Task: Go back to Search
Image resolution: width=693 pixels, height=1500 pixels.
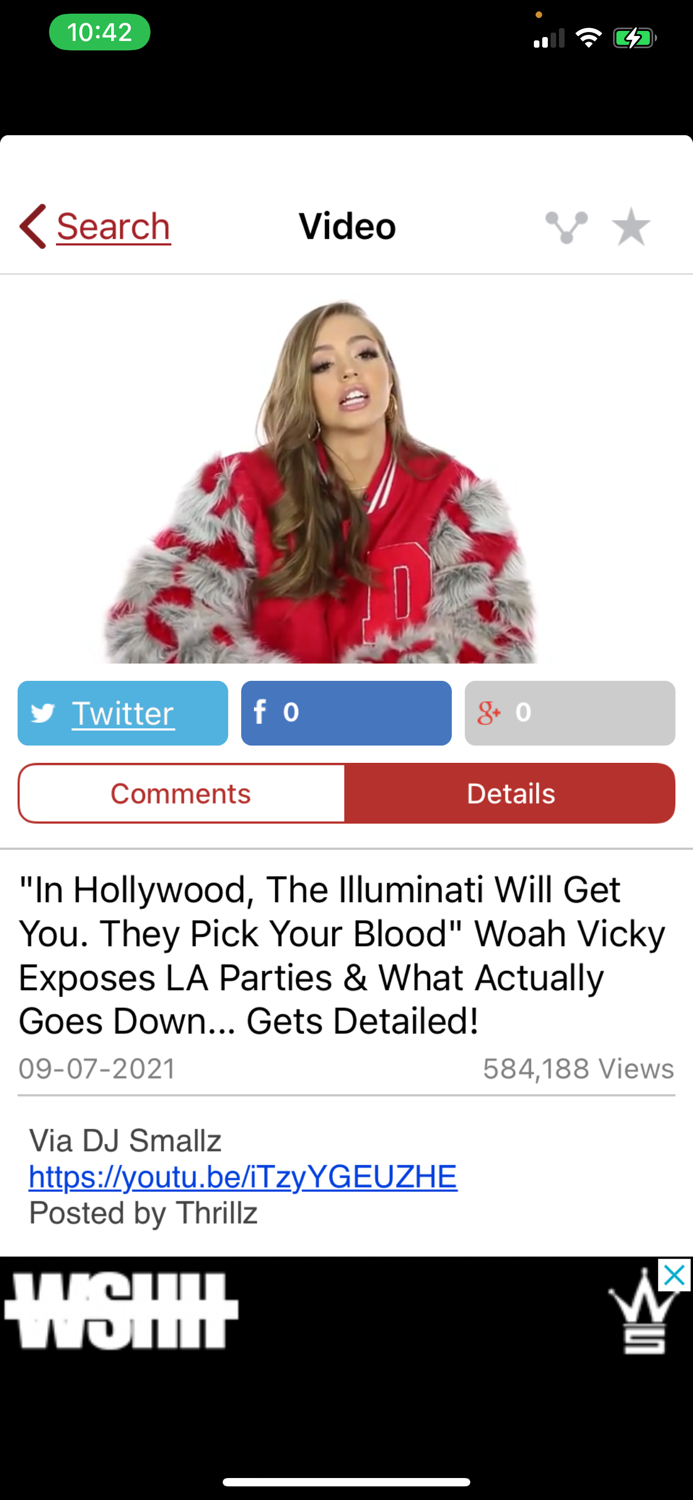Action: 96,227
